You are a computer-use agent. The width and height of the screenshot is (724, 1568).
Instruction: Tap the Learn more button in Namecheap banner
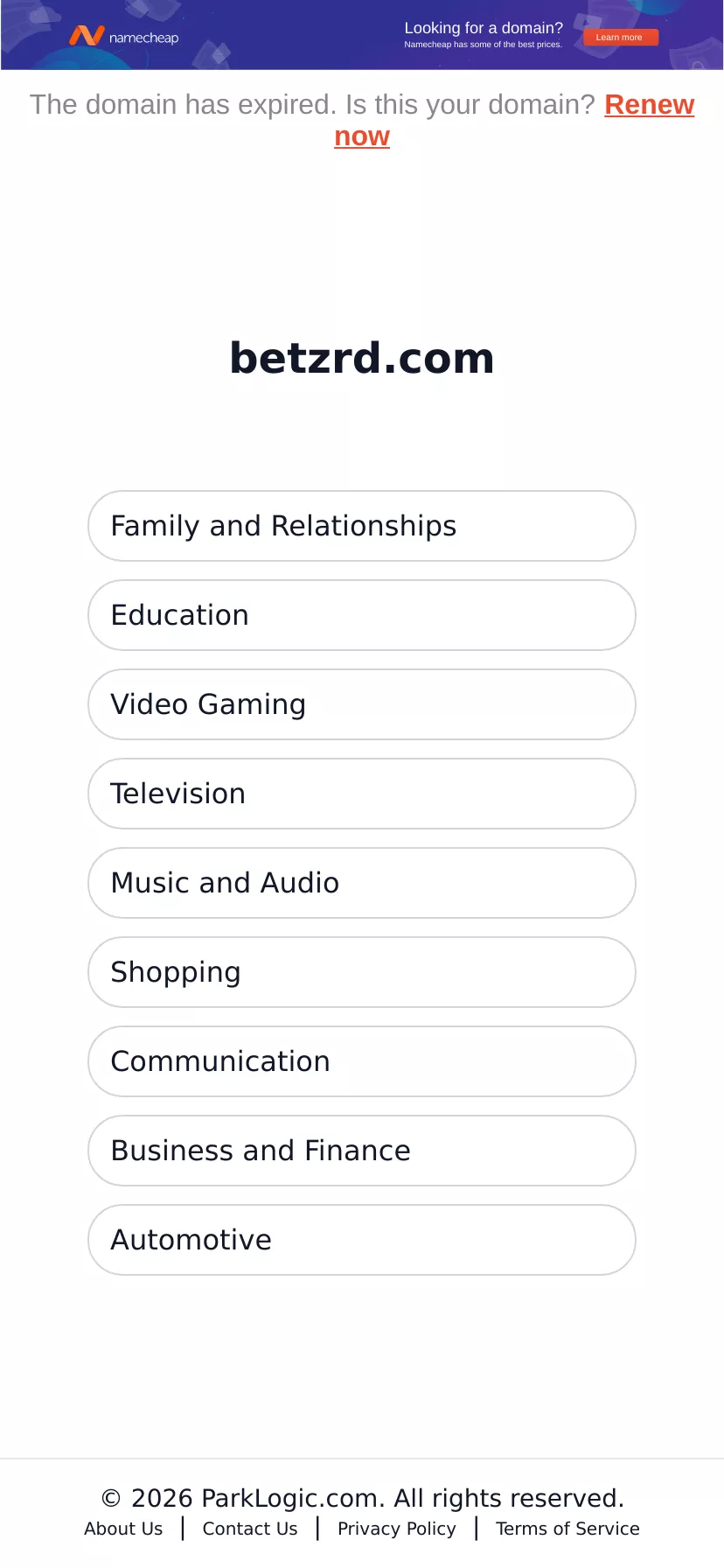click(620, 38)
